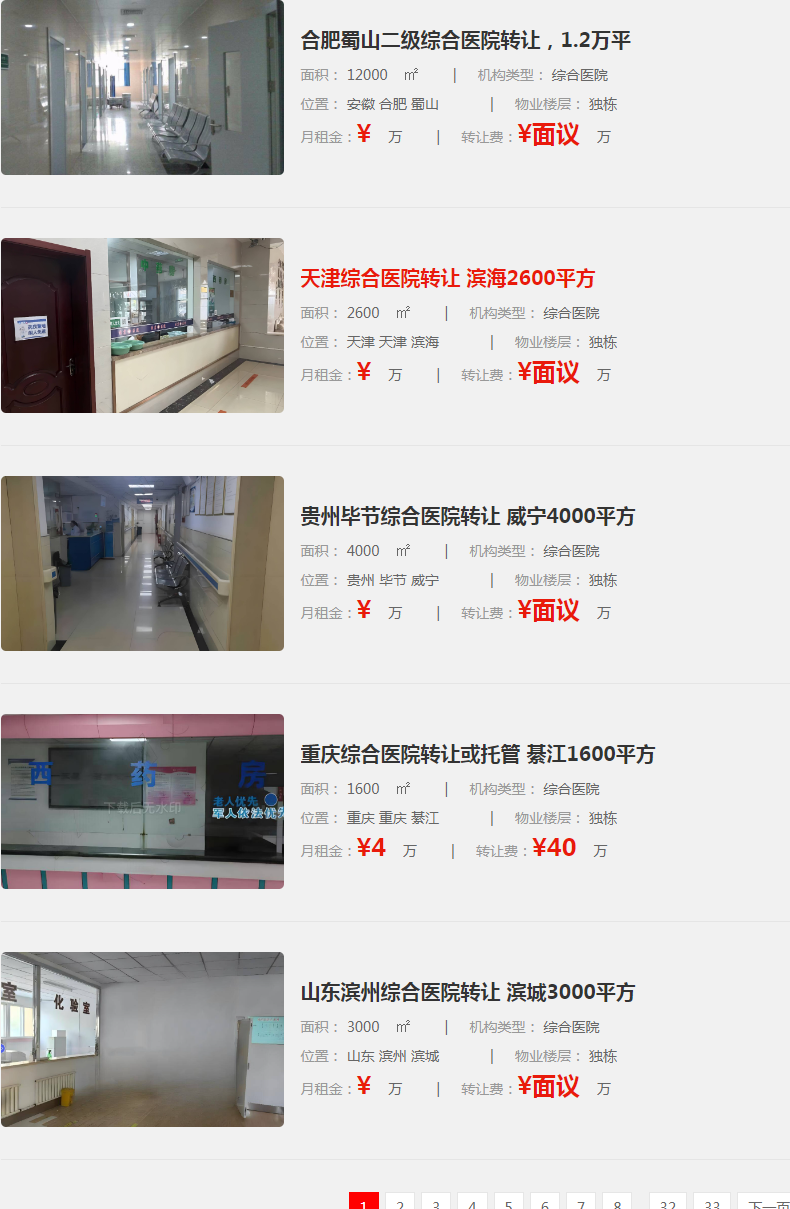The image size is (790, 1209).
Task: Open the 山东滨州综合医院转让 滨城3000平方 listing
Action: tap(467, 993)
